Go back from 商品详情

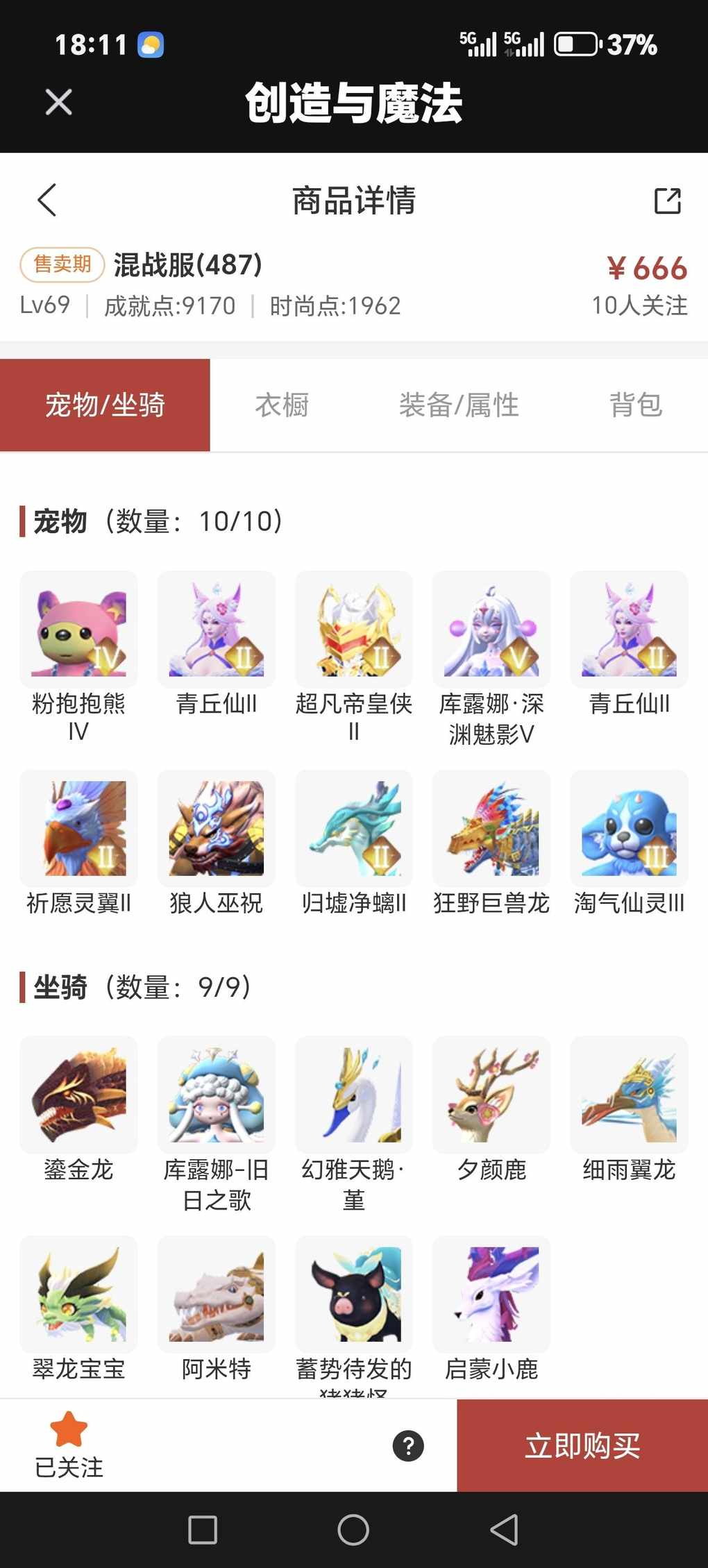click(47, 201)
